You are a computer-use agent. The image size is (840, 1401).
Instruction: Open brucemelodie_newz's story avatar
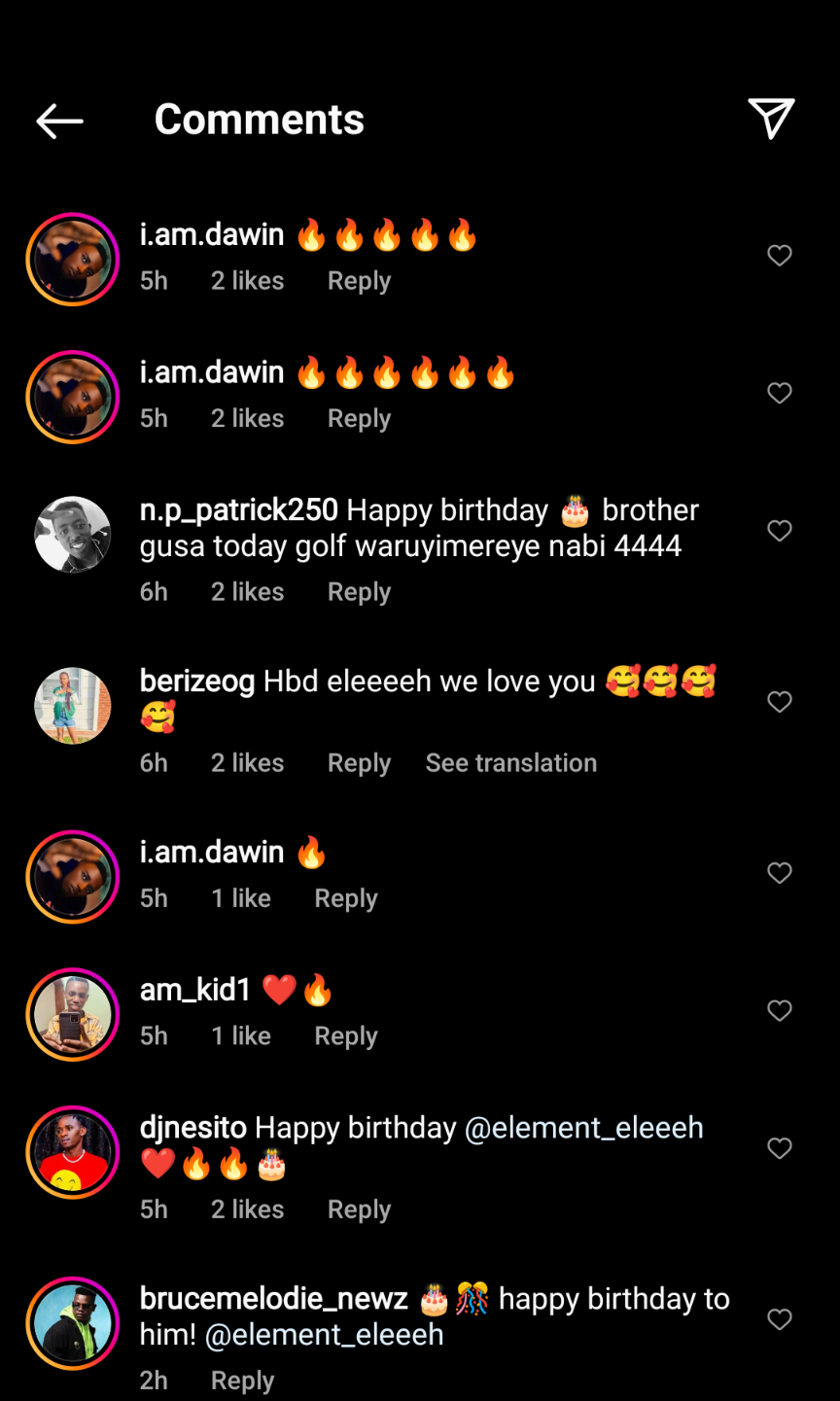[x=73, y=1323]
